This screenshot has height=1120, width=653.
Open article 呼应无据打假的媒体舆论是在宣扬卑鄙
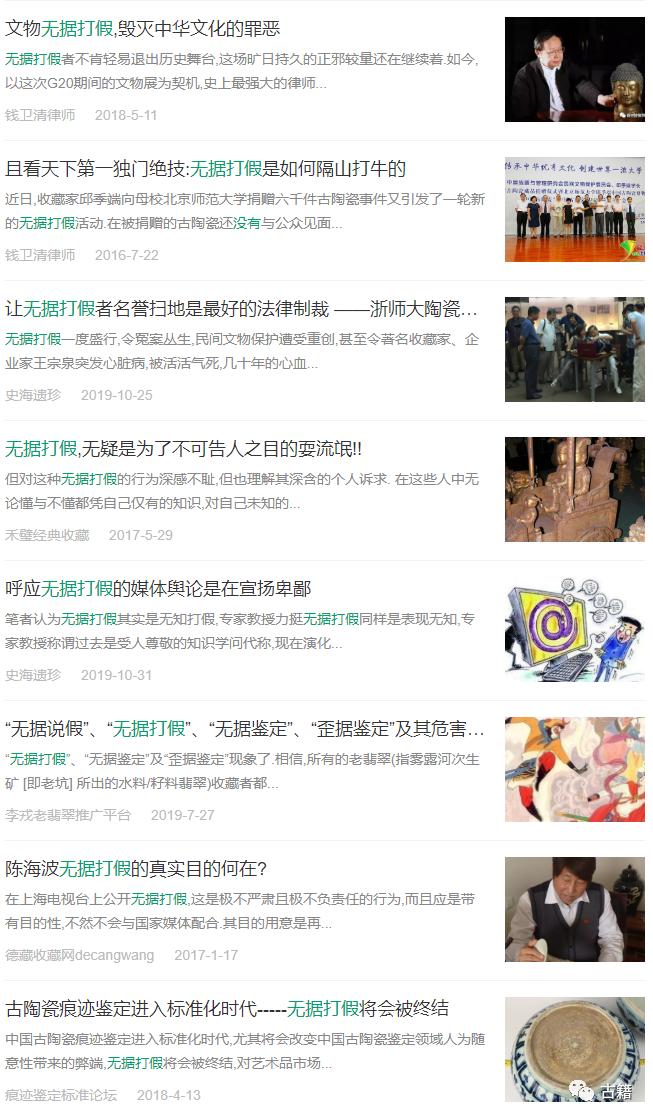[158, 588]
